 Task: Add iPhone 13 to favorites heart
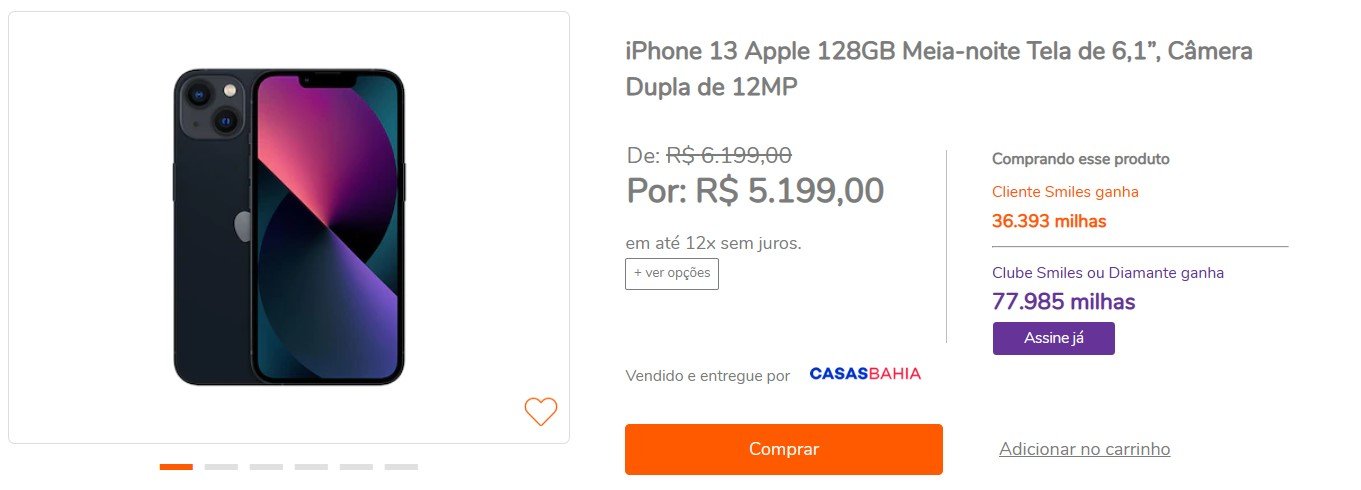click(x=540, y=411)
